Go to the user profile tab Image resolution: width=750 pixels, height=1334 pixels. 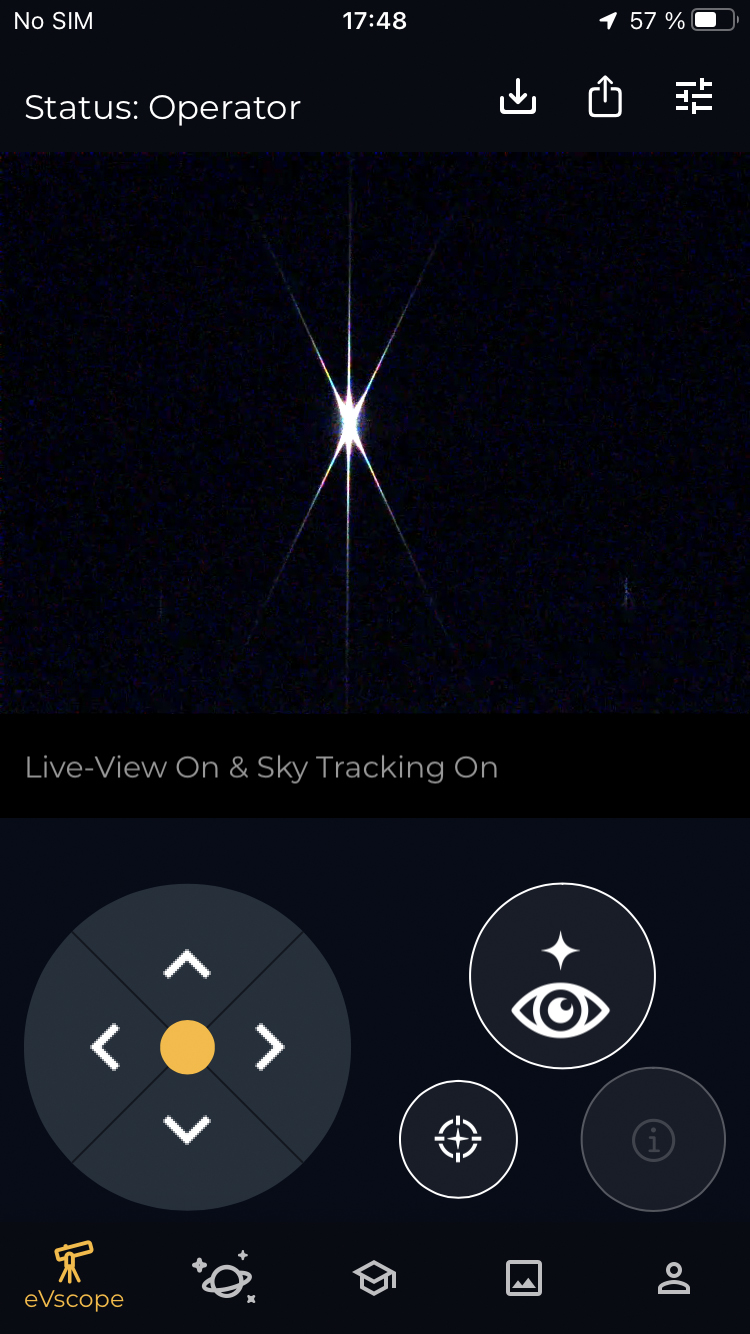coord(674,1278)
